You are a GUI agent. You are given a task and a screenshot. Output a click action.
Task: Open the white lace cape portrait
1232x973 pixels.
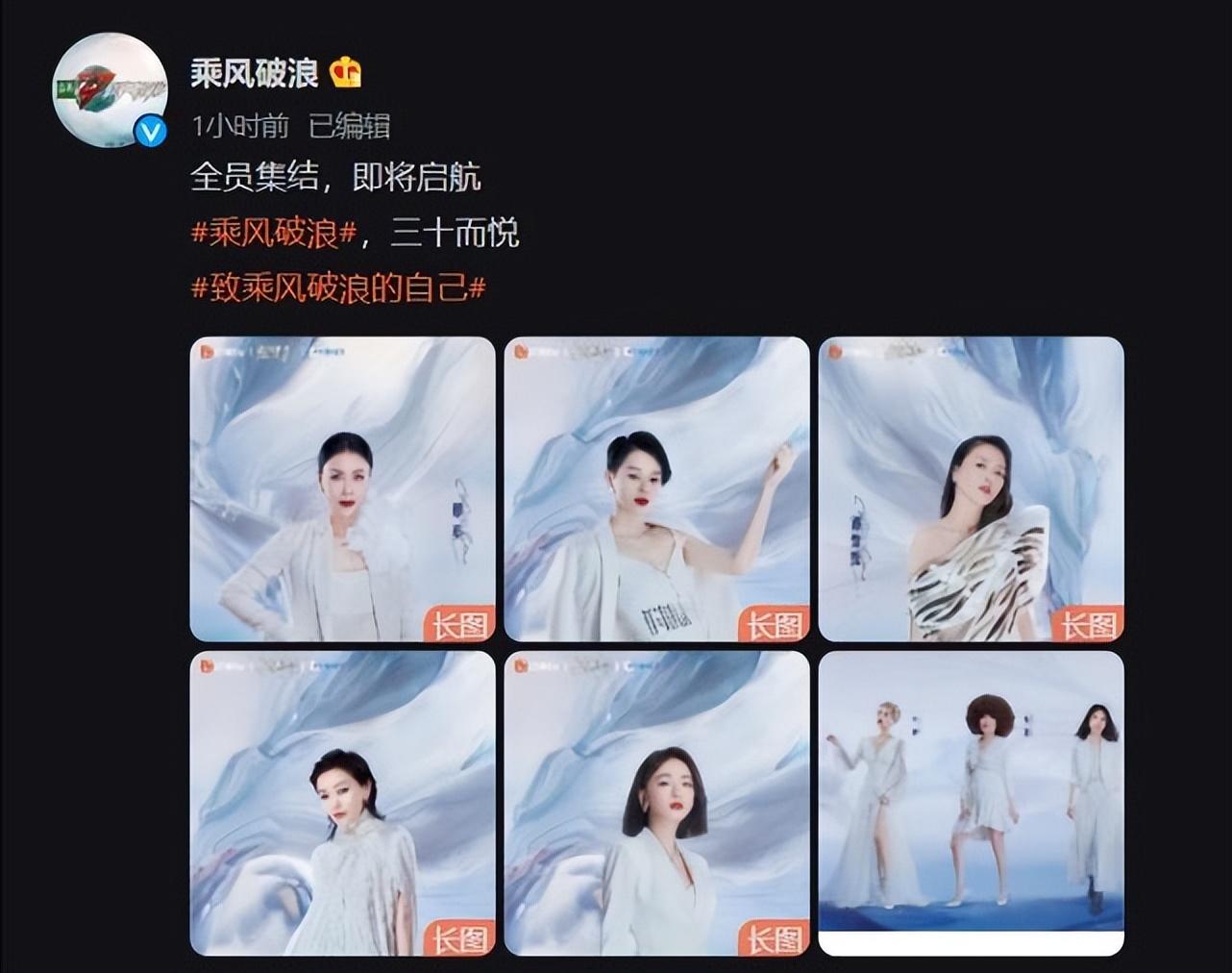(342, 803)
